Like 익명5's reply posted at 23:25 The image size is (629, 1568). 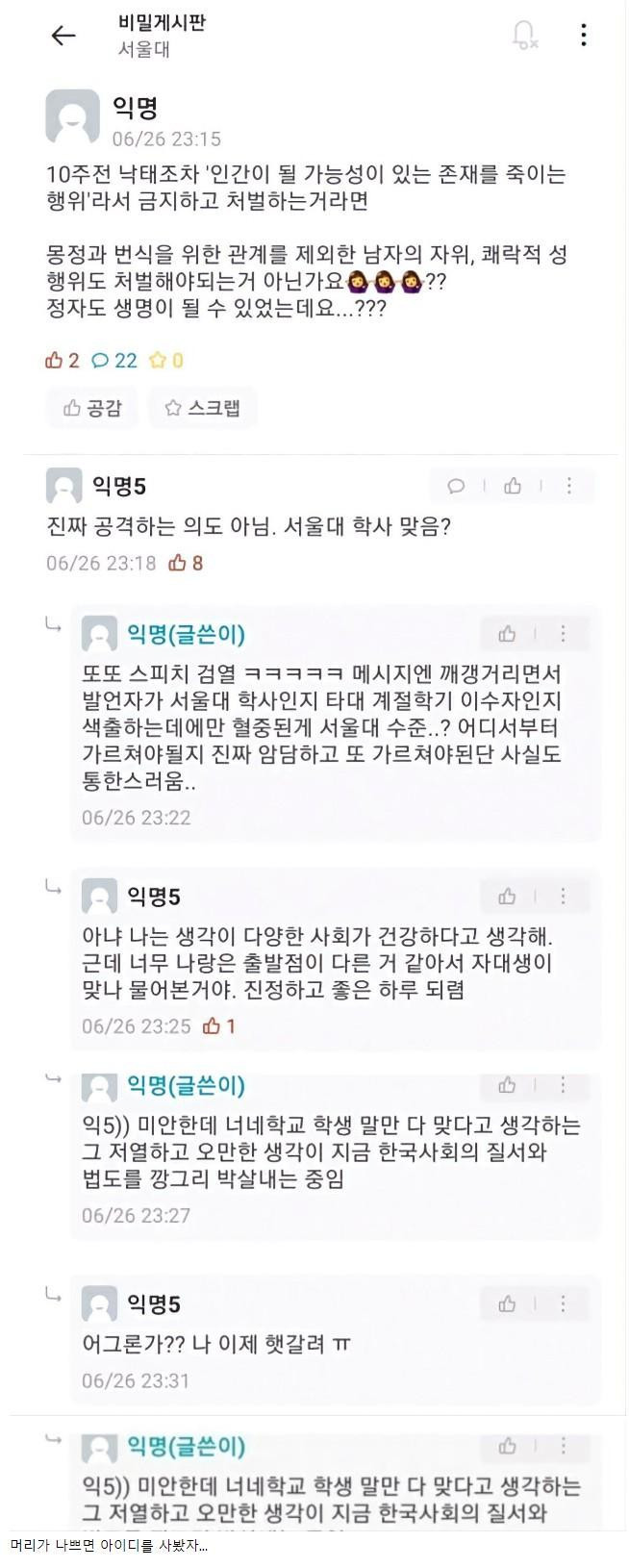[x=507, y=896]
